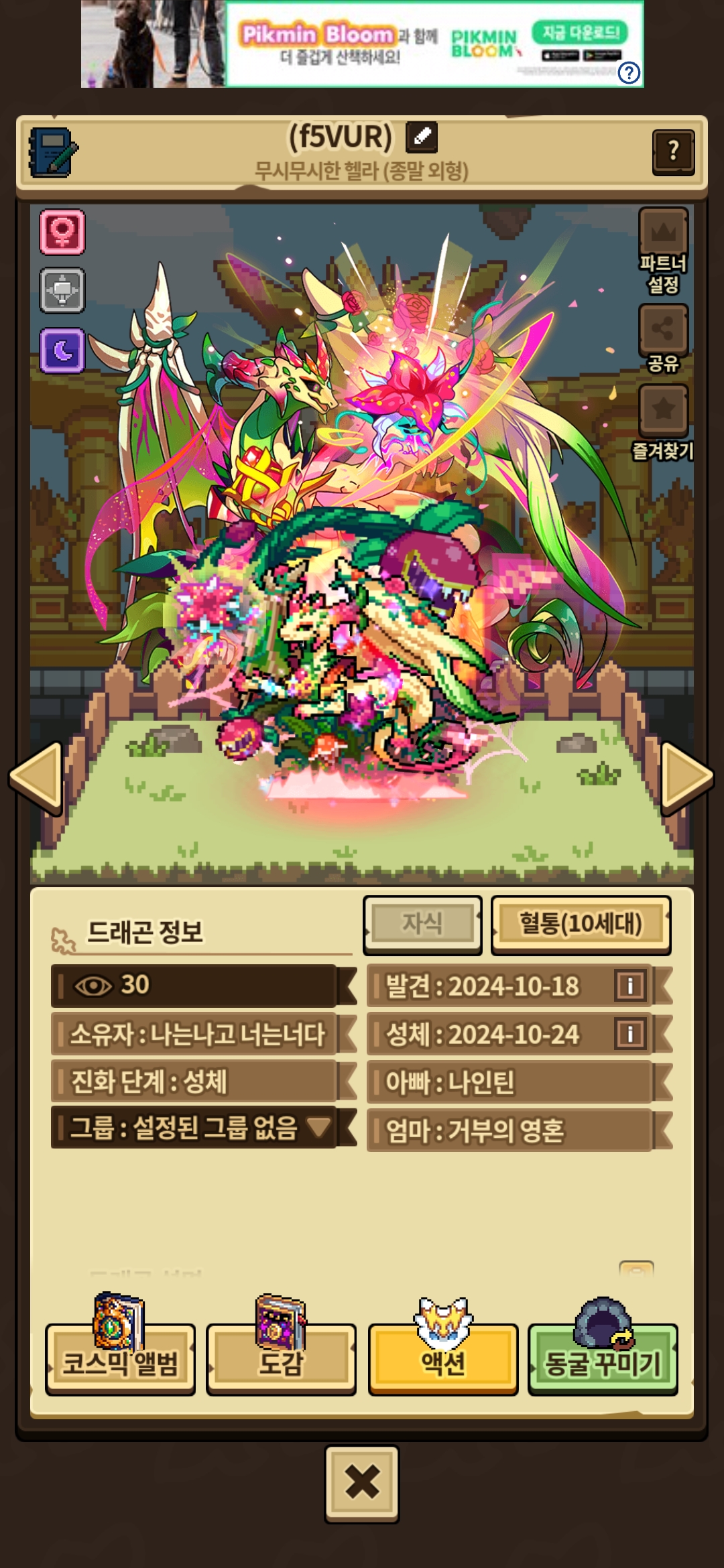Show info for 발견 date
Image resolution: width=724 pixels, height=1568 pixels.
pyautogui.click(x=629, y=986)
